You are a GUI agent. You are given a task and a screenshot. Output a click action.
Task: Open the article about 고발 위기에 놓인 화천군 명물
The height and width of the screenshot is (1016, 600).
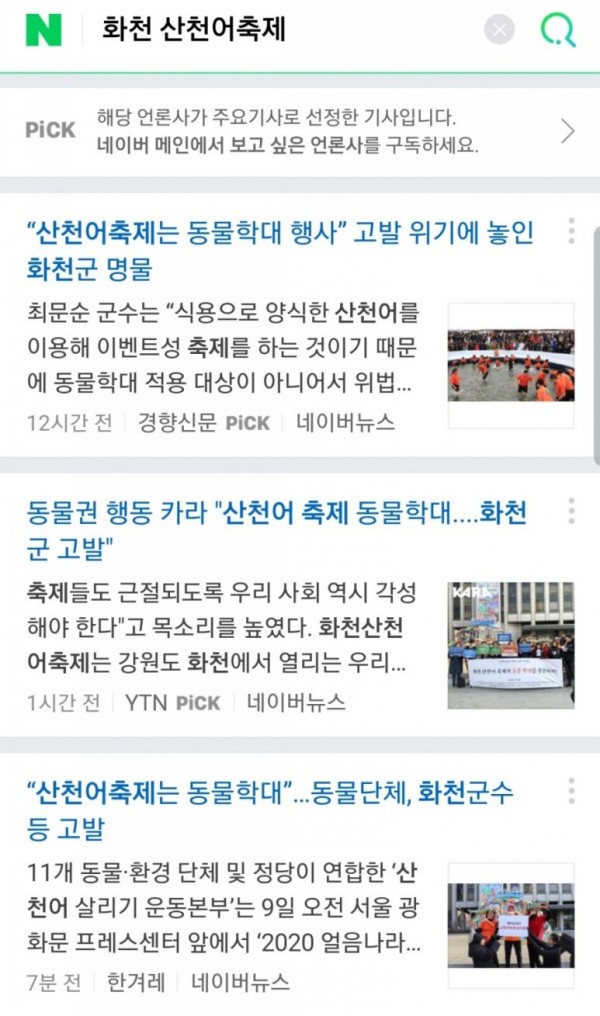pos(280,250)
